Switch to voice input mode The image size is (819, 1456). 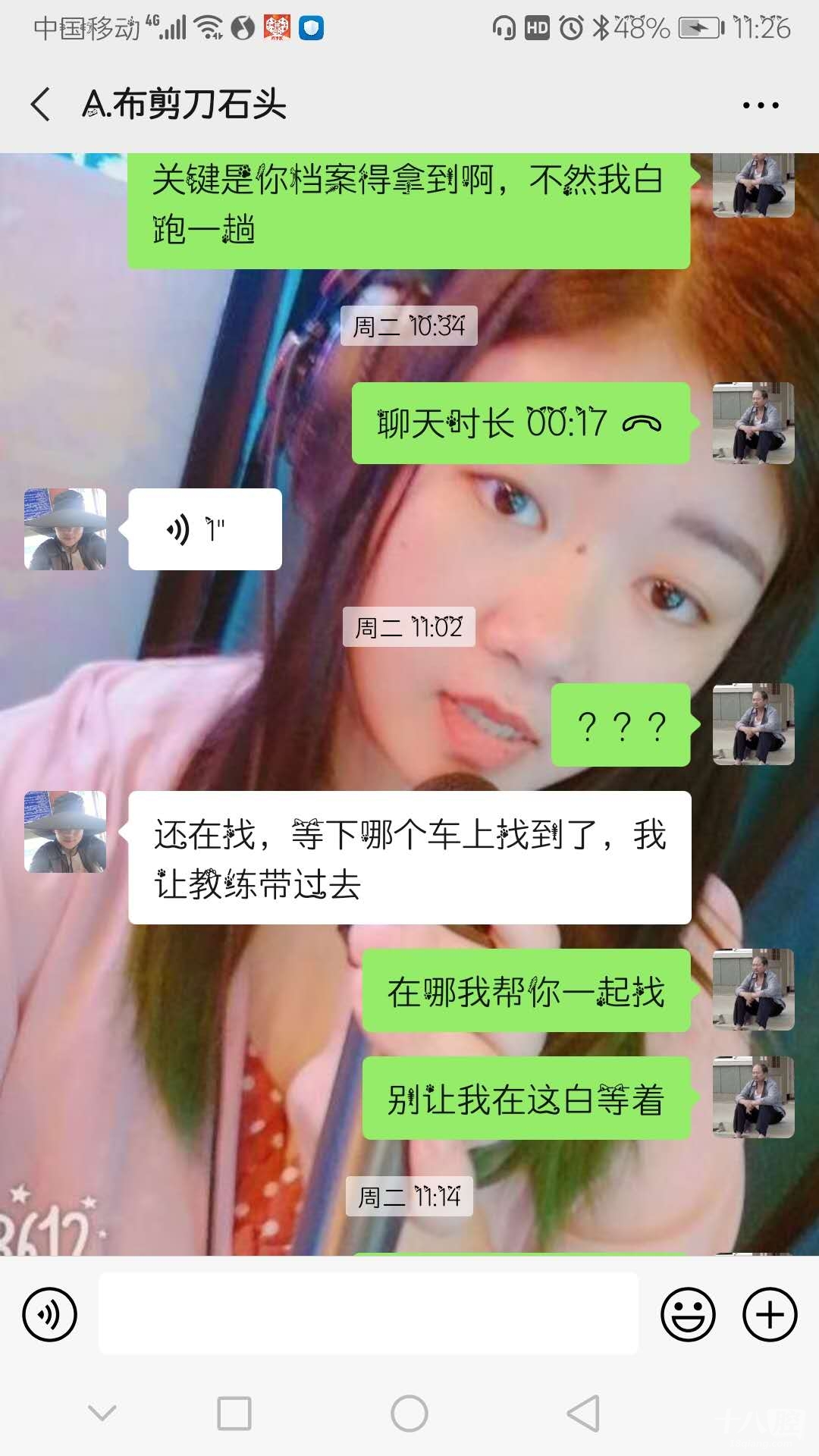(x=50, y=1314)
